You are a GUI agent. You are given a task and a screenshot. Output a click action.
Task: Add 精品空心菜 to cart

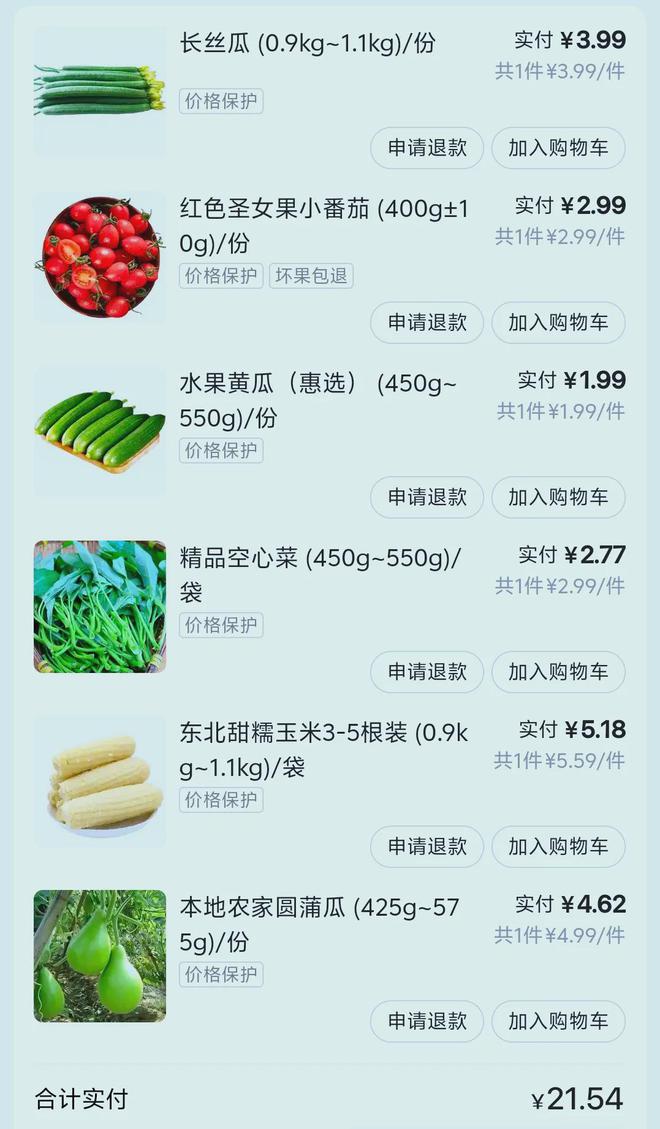[559, 672]
